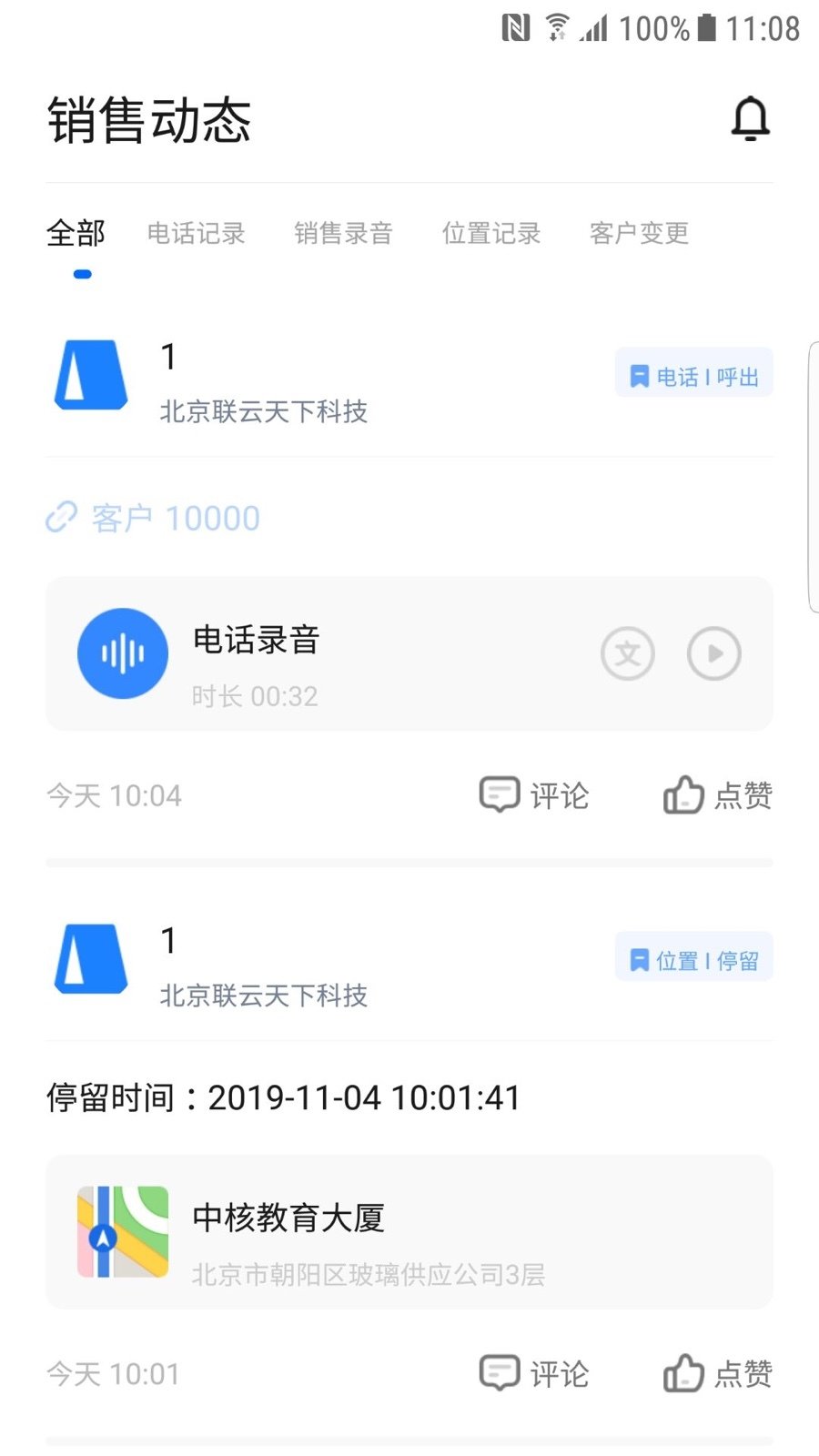
Task: Open customer link 客户 10000
Action: (x=173, y=517)
